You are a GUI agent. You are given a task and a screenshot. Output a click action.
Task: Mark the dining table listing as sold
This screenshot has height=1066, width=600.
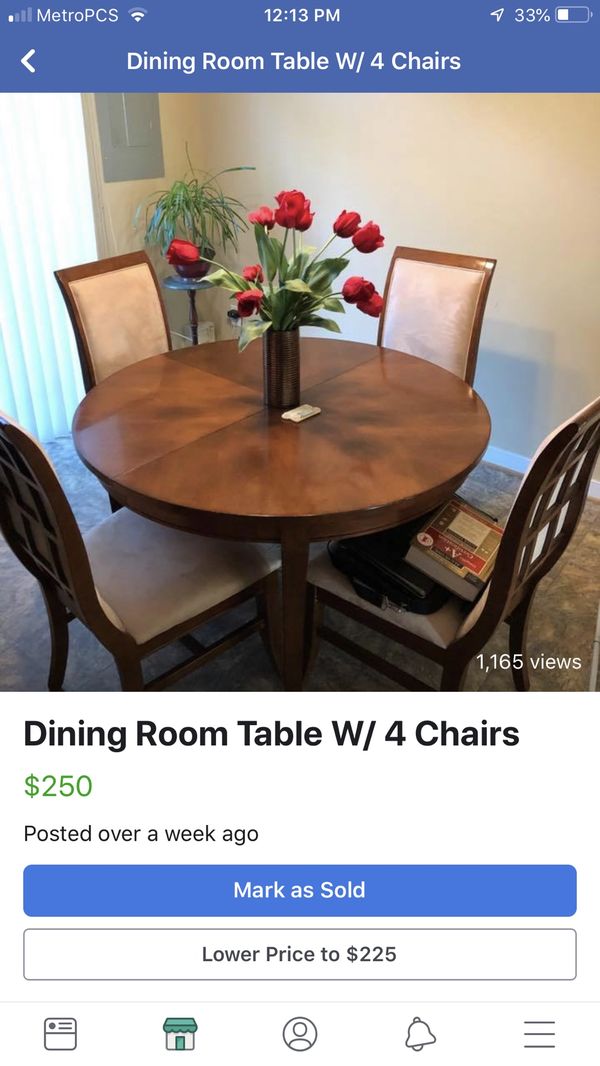[x=300, y=891]
